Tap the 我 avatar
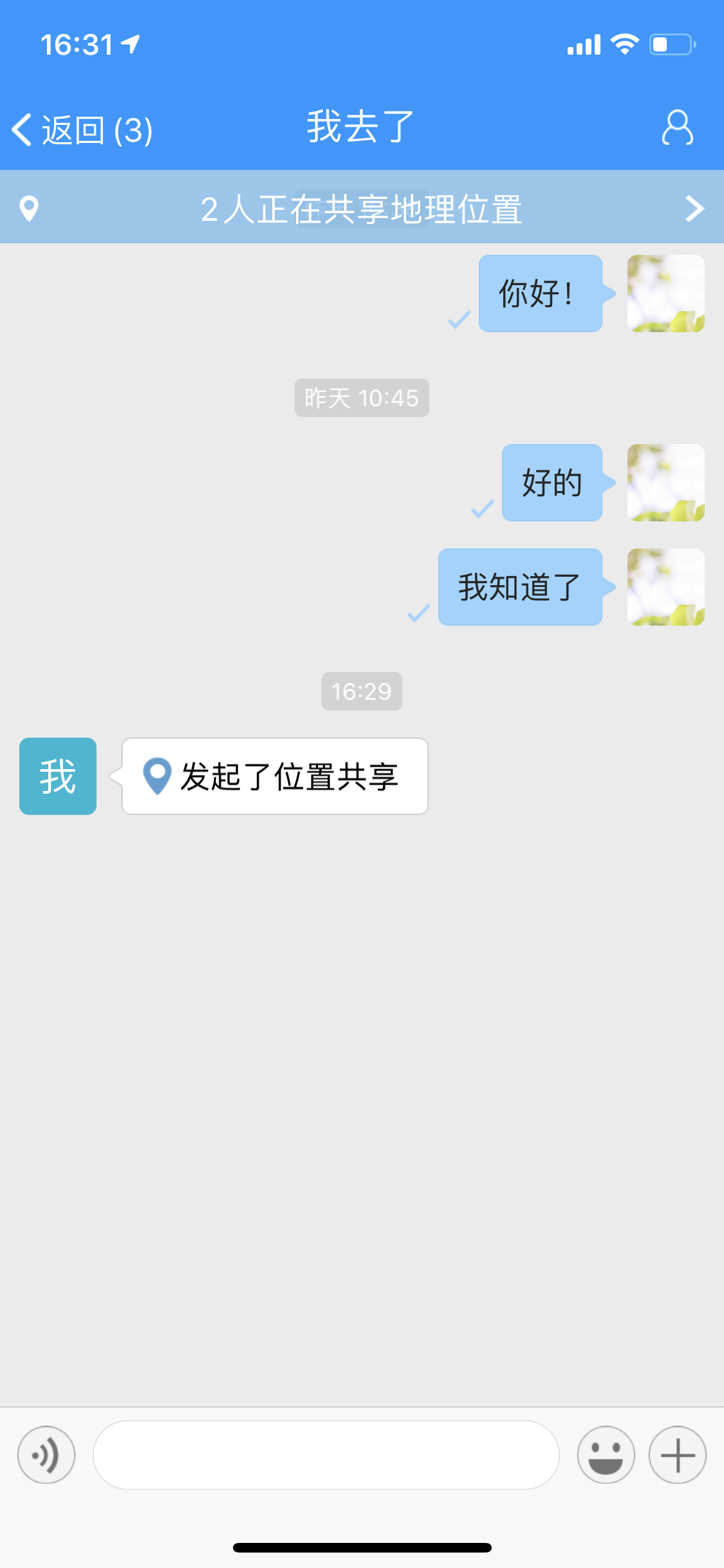This screenshot has height=1568, width=724. pos(58,776)
